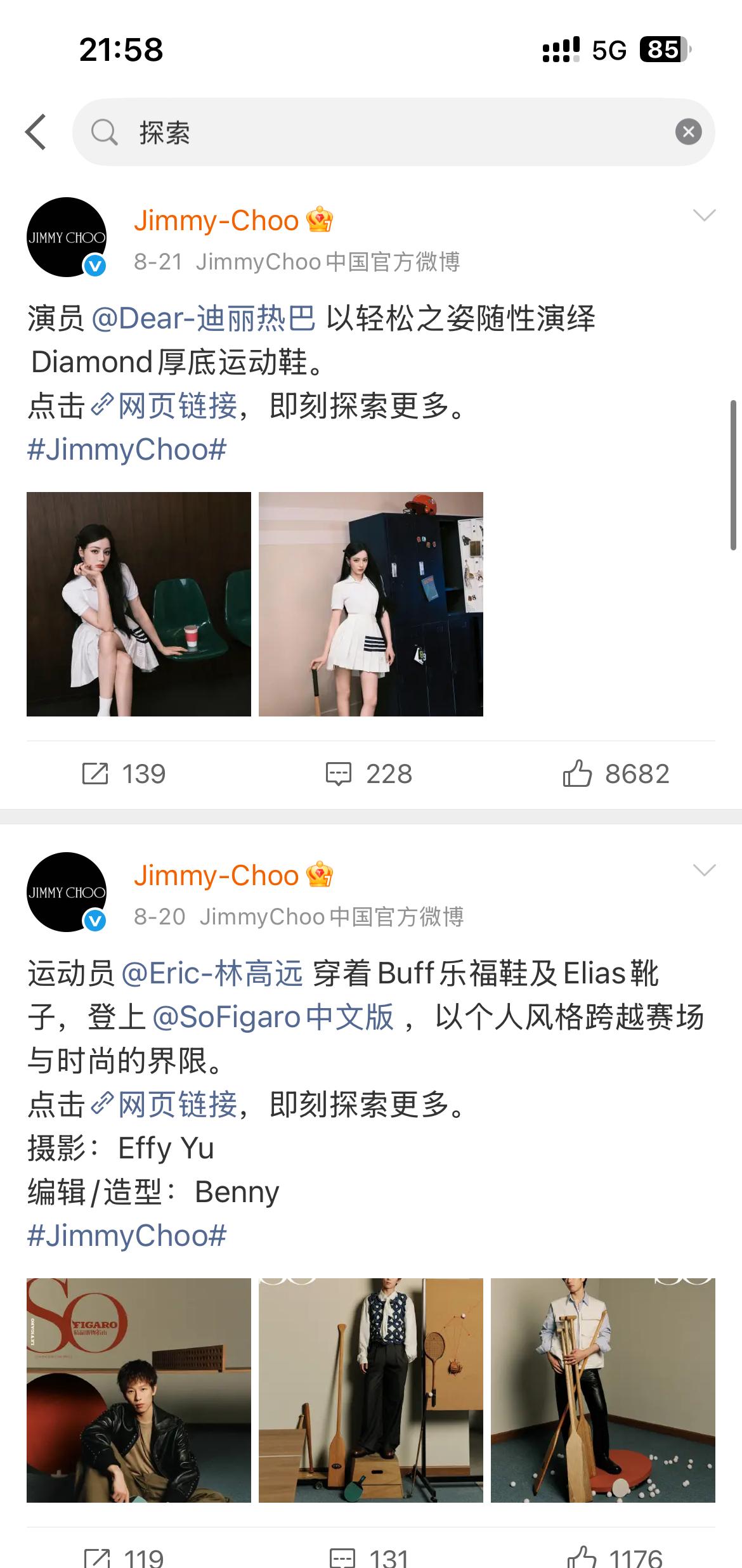
Task: View the SoFigaro magazine cover image
Action: (x=139, y=1390)
